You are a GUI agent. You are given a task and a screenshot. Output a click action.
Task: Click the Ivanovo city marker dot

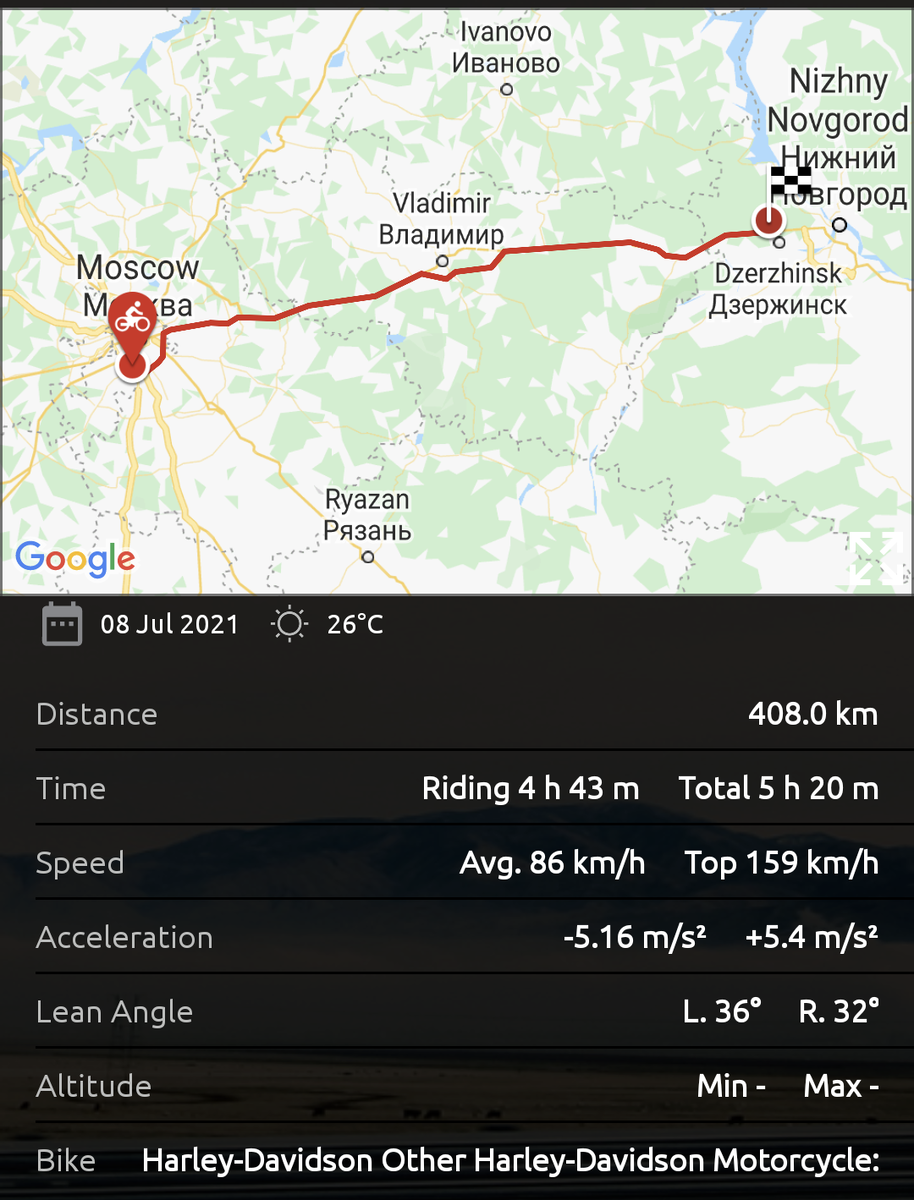506,89
